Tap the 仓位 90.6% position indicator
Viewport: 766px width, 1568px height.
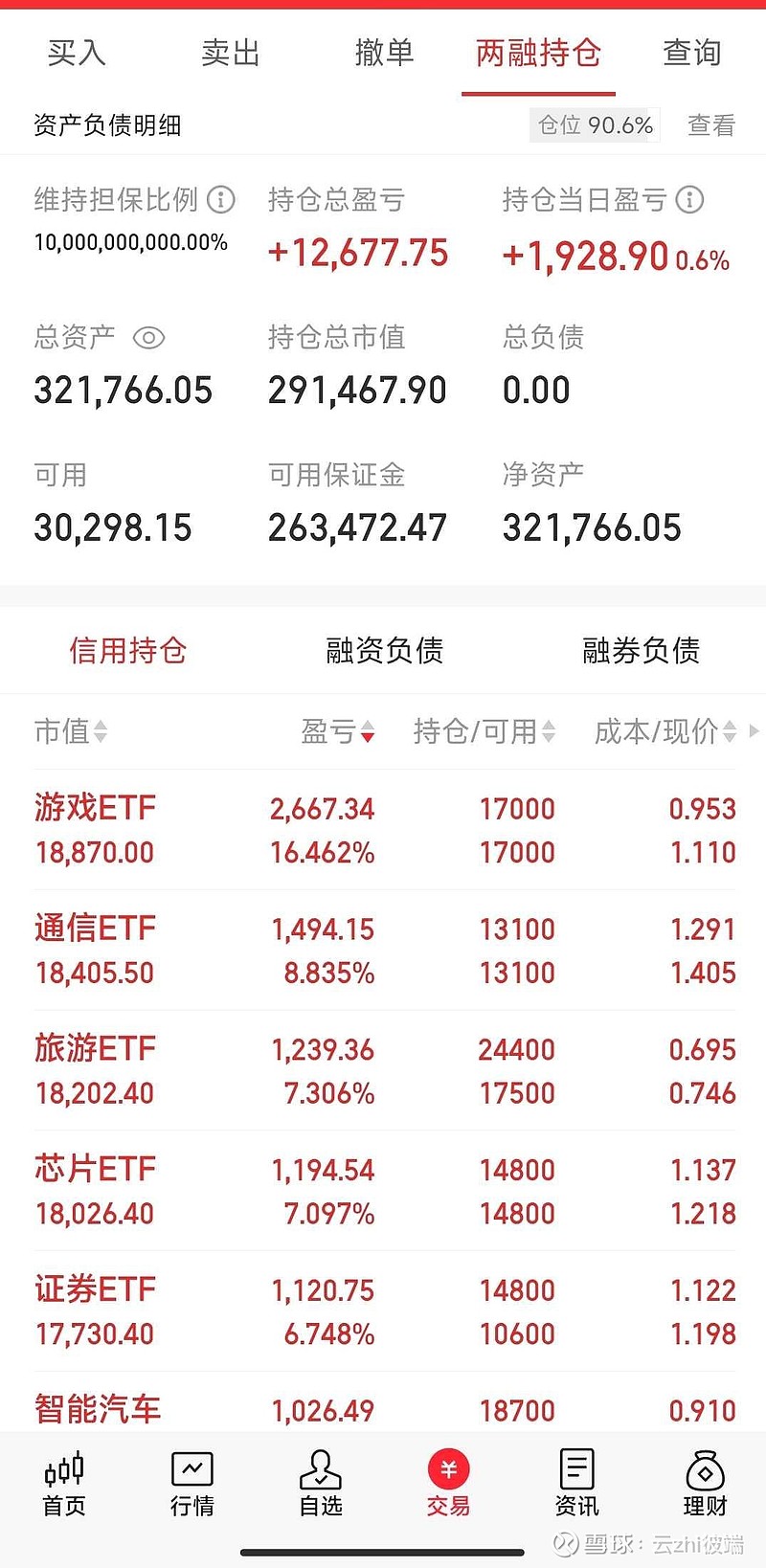click(594, 124)
